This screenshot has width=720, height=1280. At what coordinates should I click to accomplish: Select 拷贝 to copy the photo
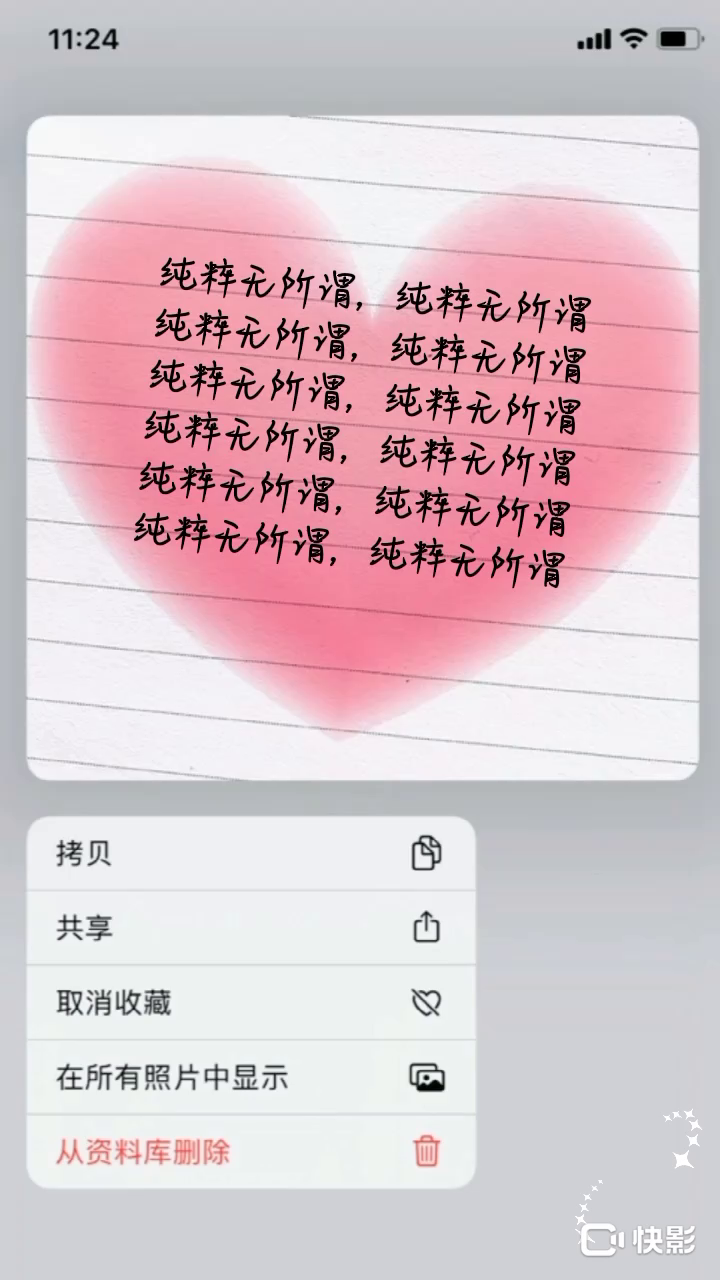coord(250,854)
